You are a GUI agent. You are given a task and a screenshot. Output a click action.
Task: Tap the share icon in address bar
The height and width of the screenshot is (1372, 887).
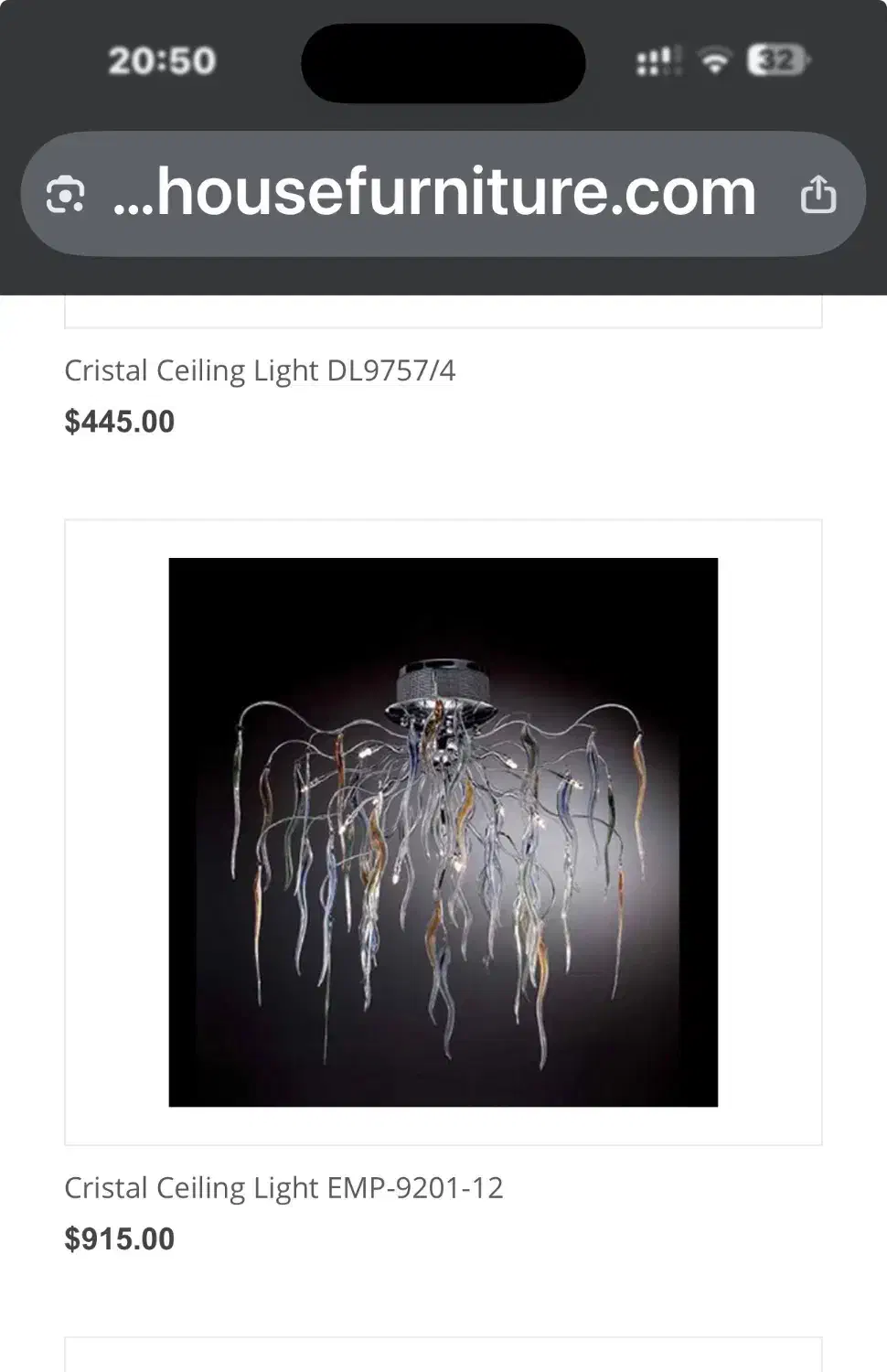[x=818, y=194]
